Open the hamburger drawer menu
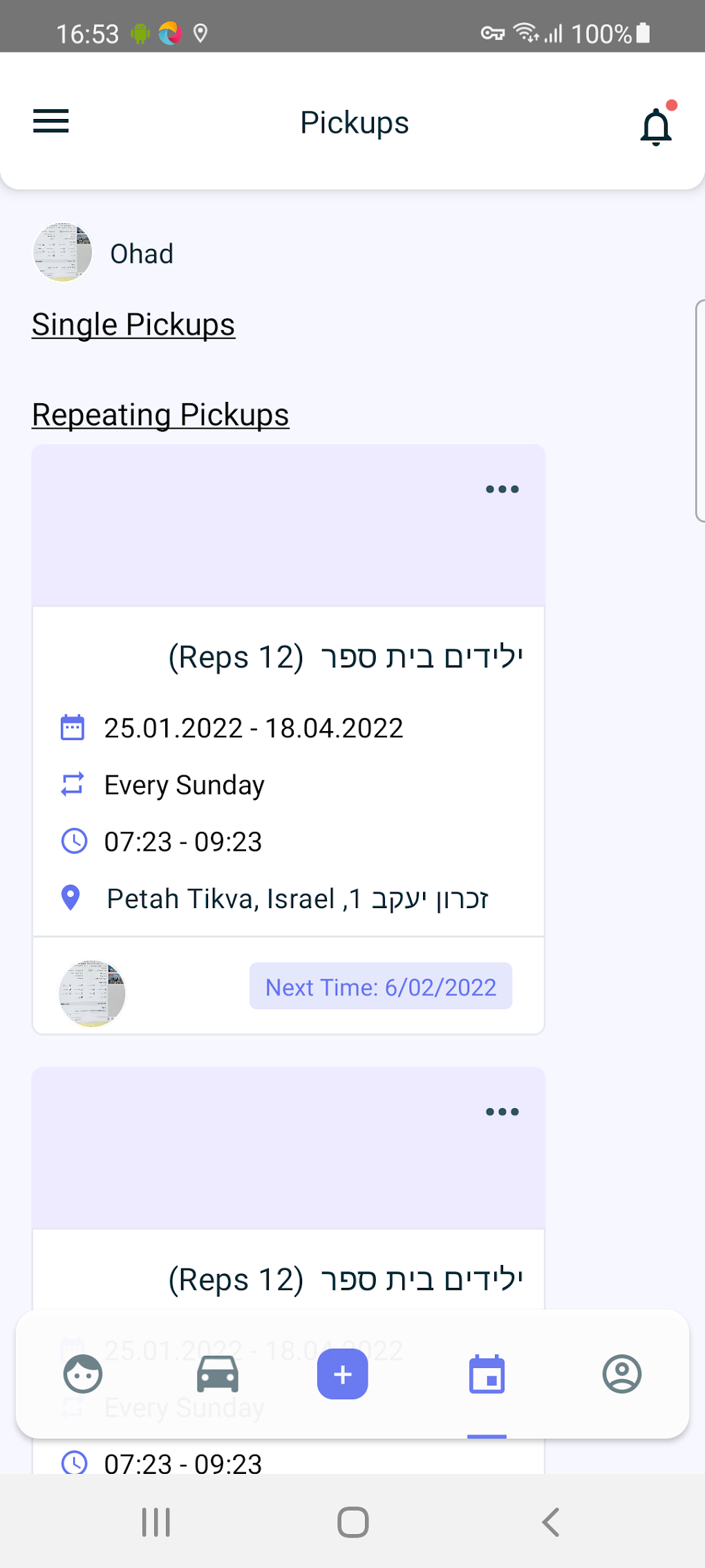 pyautogui.click(x=51, y=122)
